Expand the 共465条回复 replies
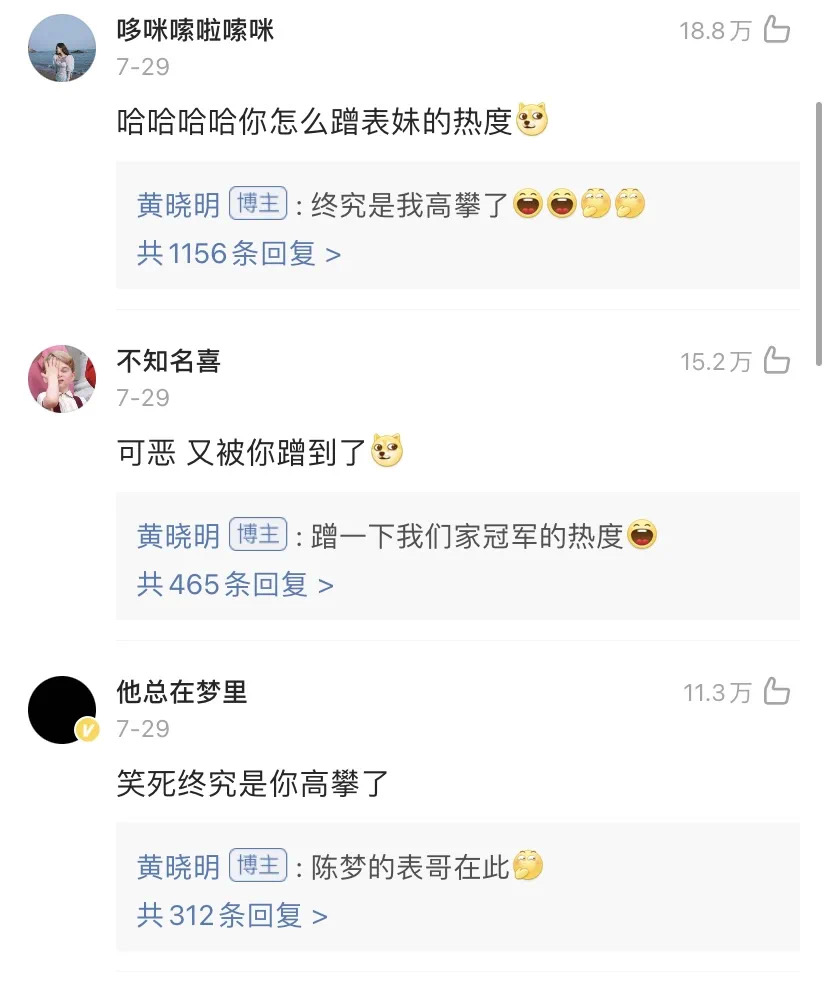This screenshot has height=985, width=828. coord(235,585)
